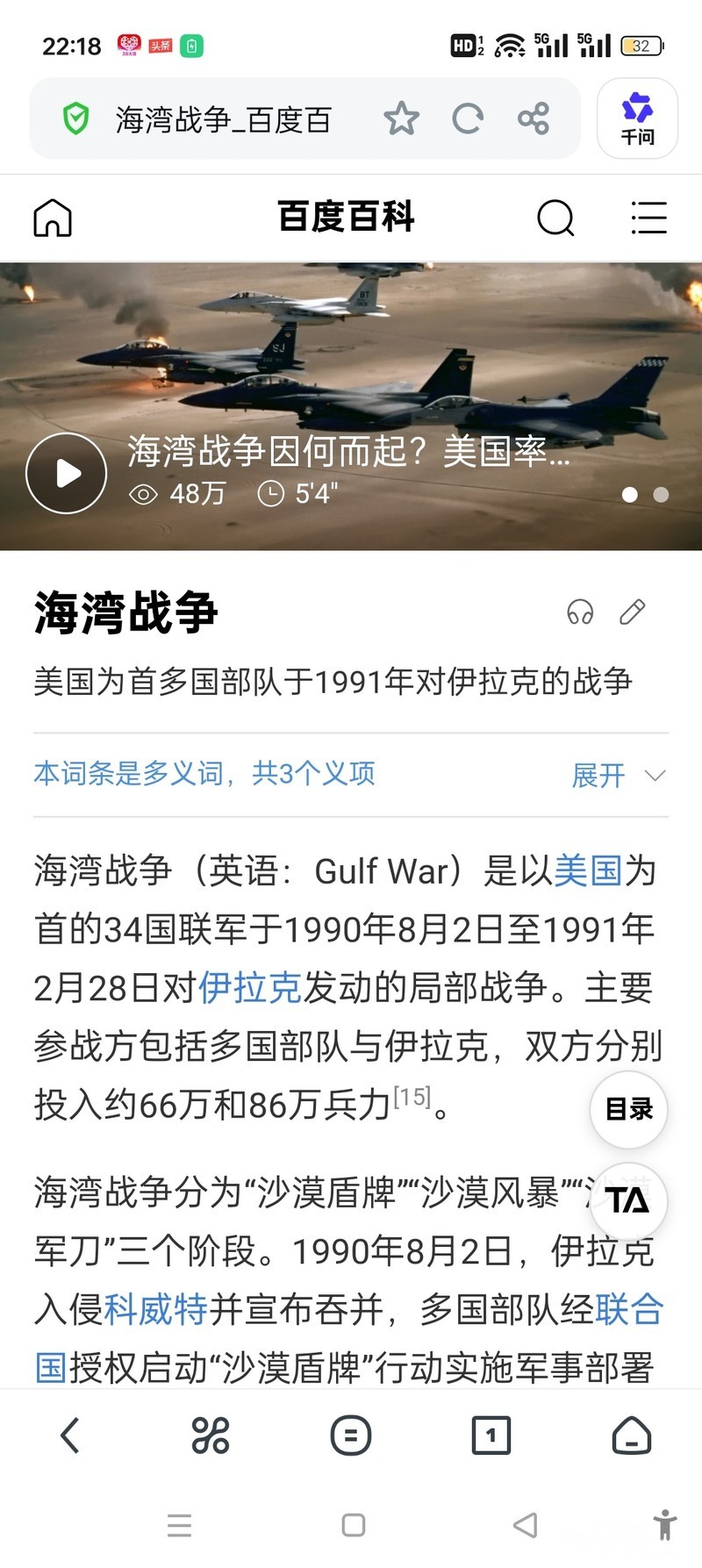The width and height of the screenshot is (702, 1568).
Task: Edit the 海湾战争 entry
Action: (632, 612)
